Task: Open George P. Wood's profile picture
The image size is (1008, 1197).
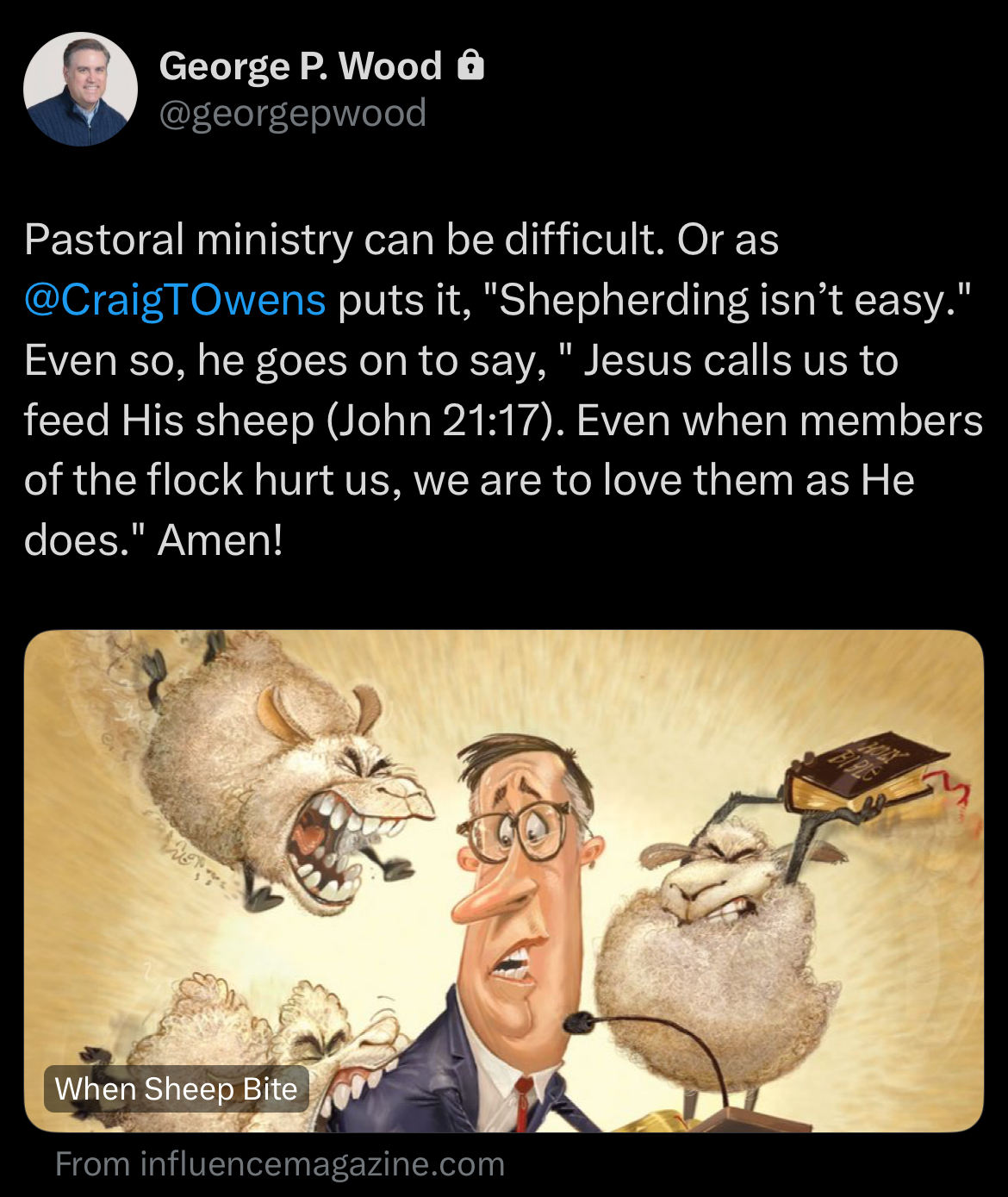Action: tap(80, 89)
